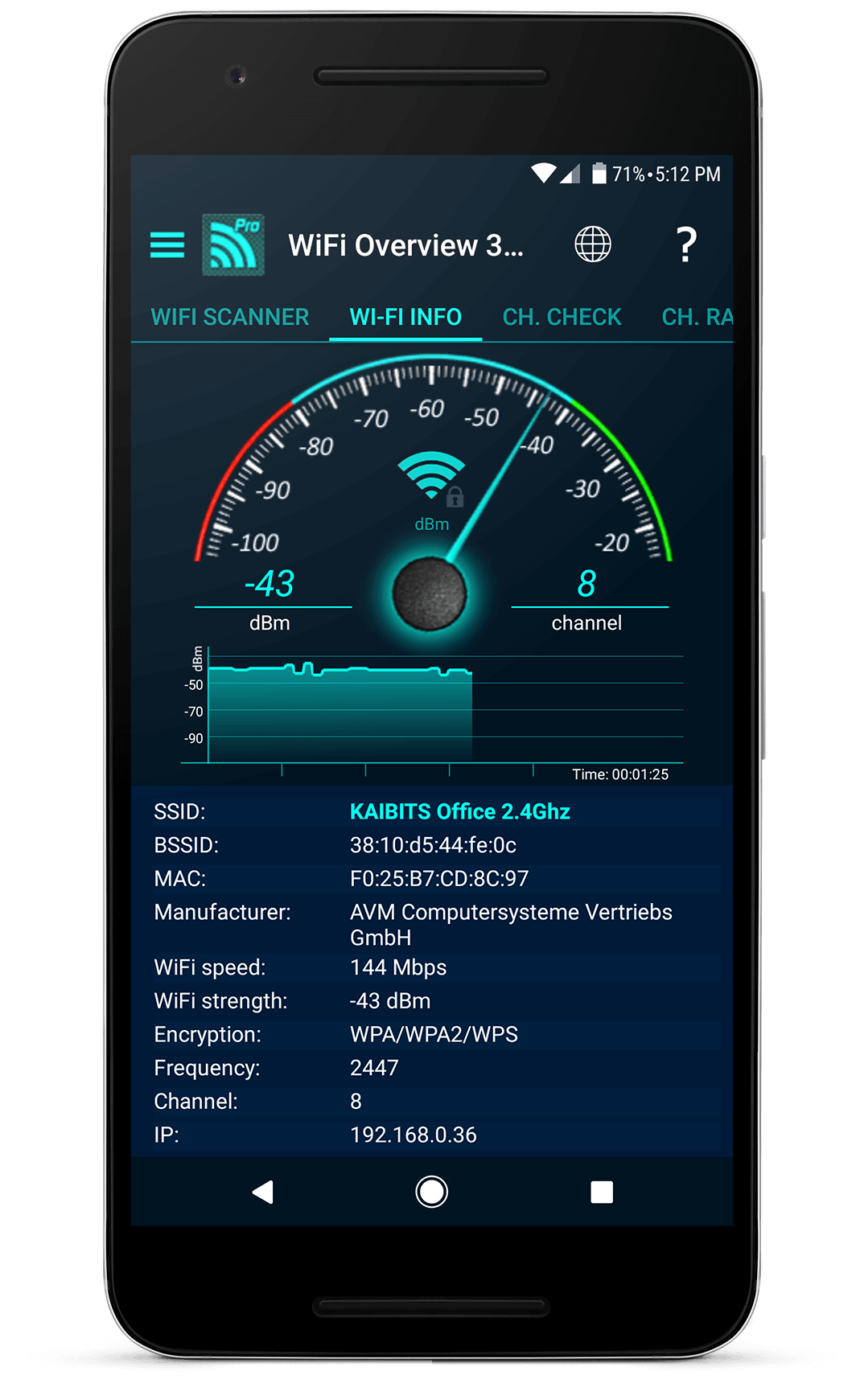Open help via the question mark icon

(686, 244)
